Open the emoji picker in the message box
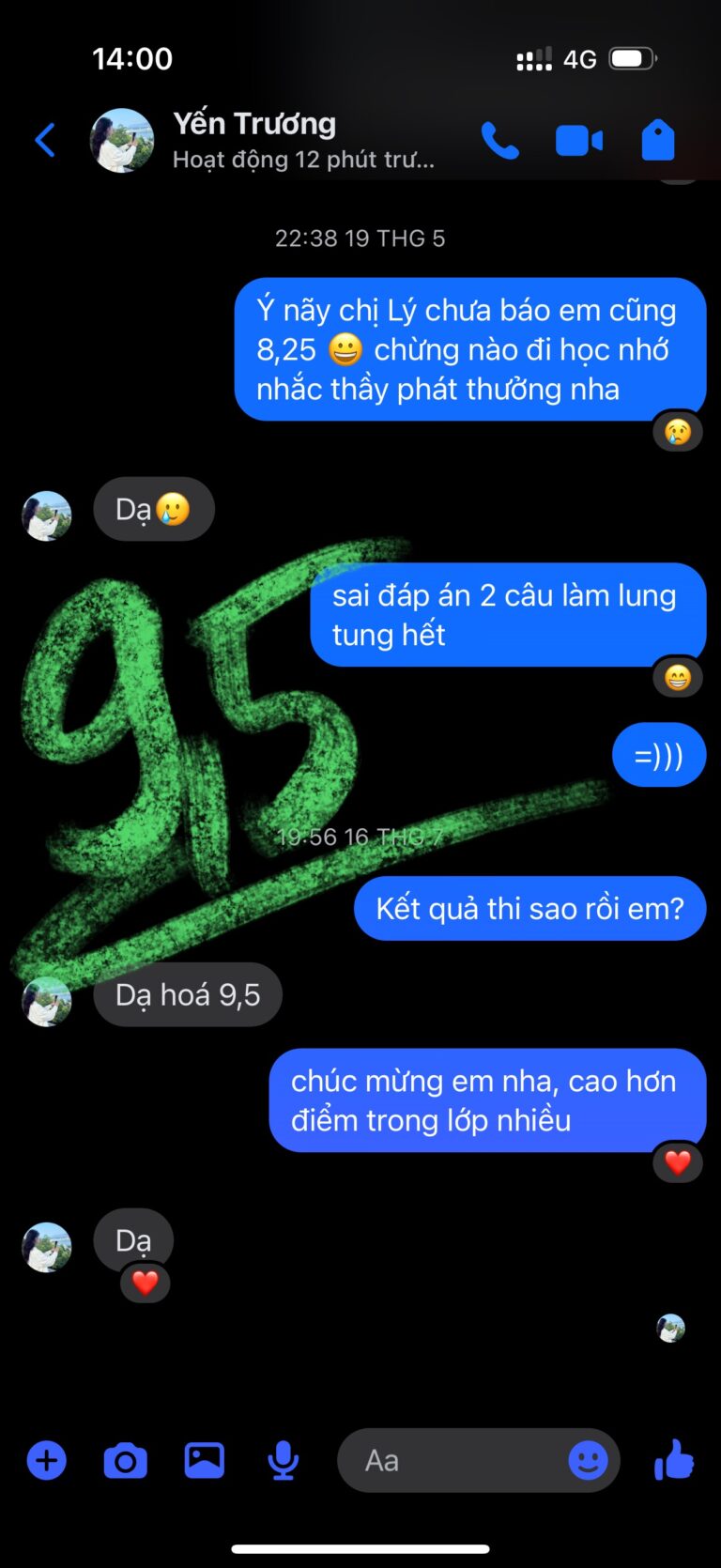 (x=588, y=1461)
